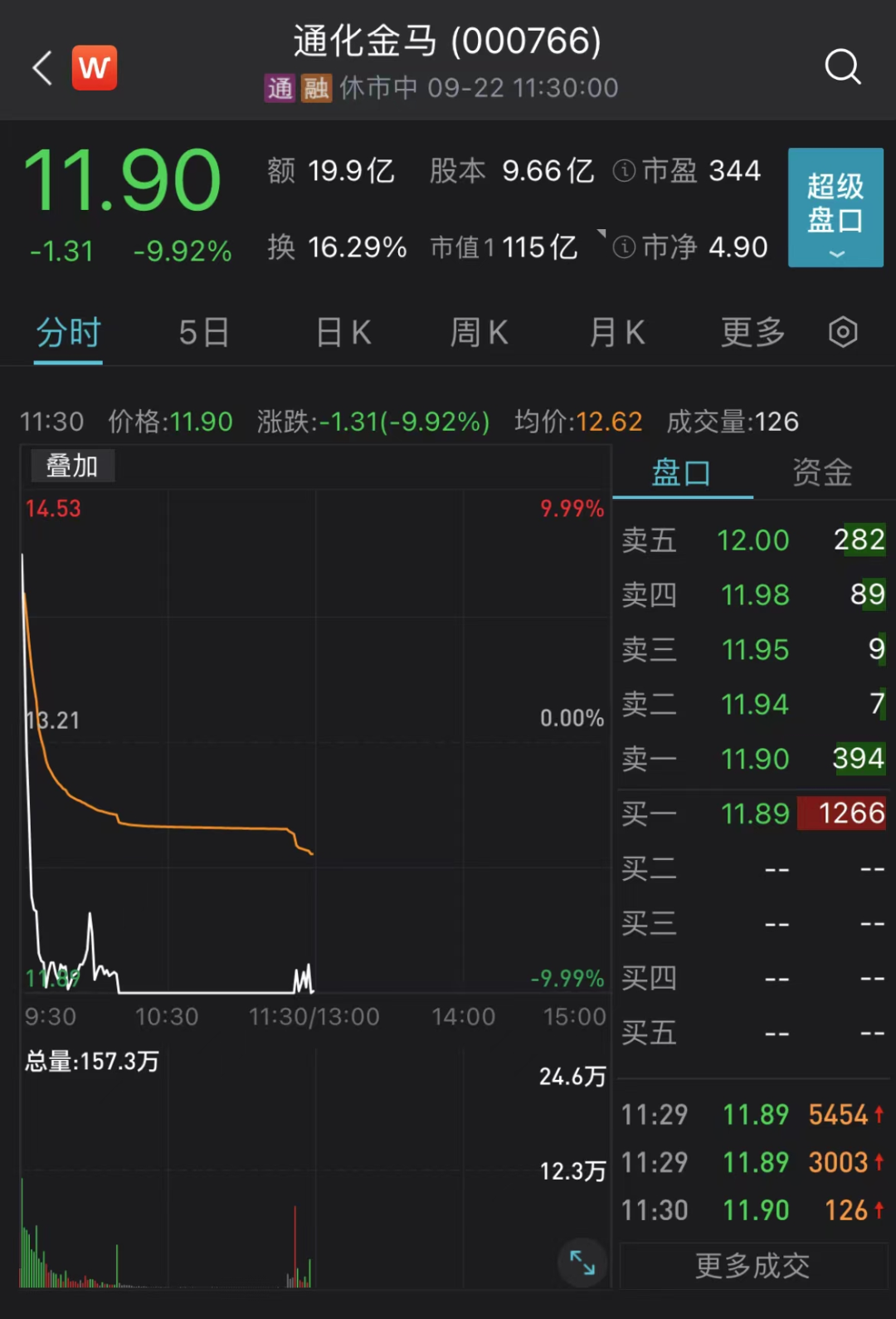This screenshot has height=1319, width=896.
Task: Open the 更多 chart options
Action: coord(752,333)
